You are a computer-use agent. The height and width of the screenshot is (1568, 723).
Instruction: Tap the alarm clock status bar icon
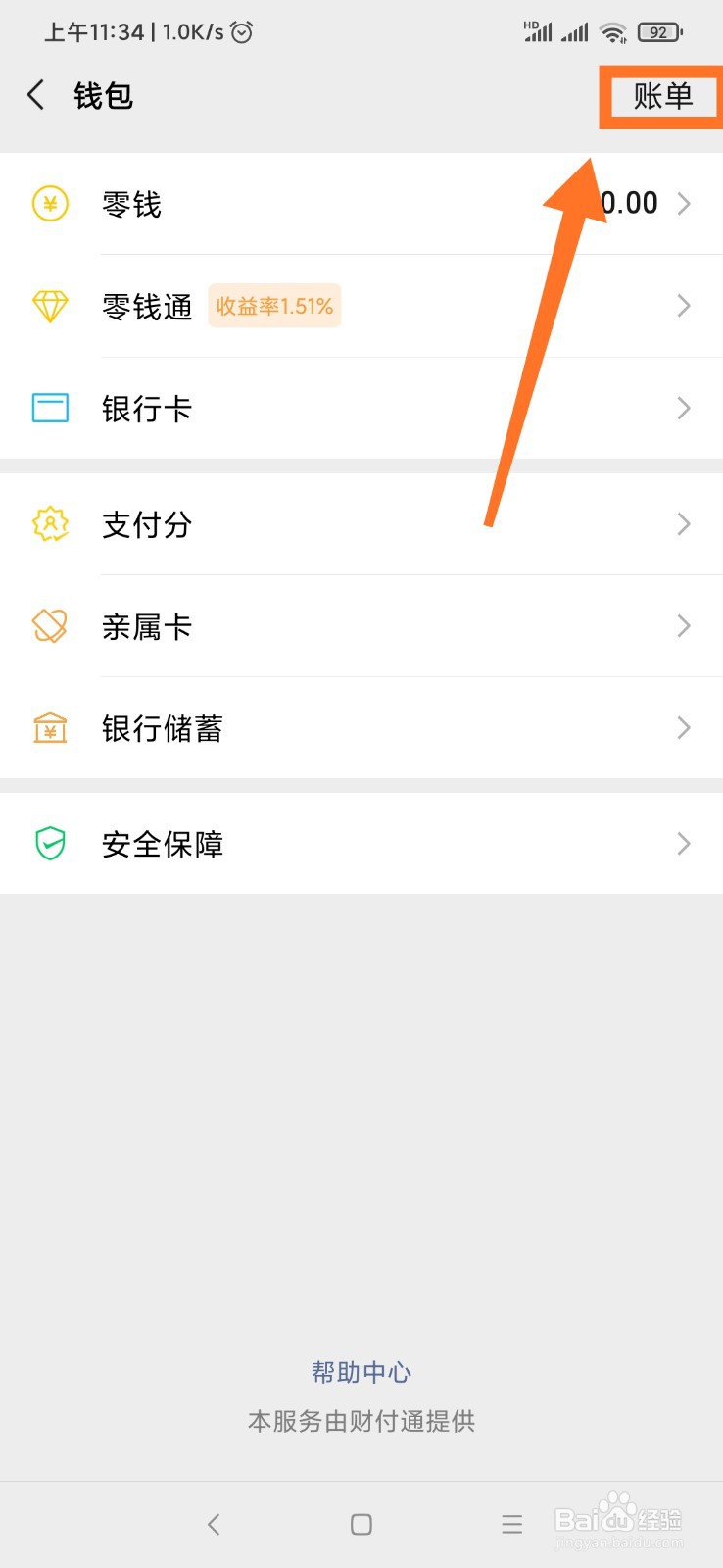(241, 32)
